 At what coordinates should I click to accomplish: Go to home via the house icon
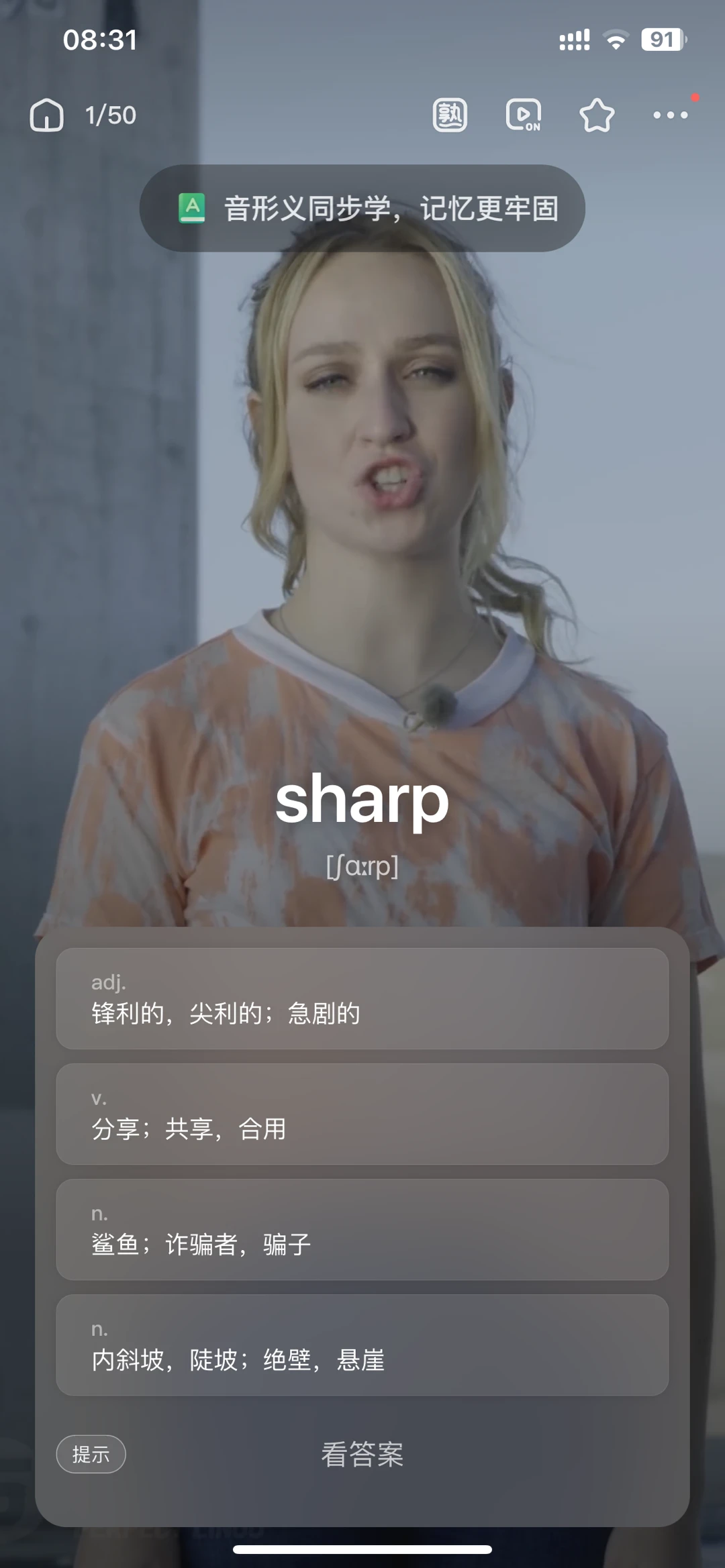coord(46,115)
